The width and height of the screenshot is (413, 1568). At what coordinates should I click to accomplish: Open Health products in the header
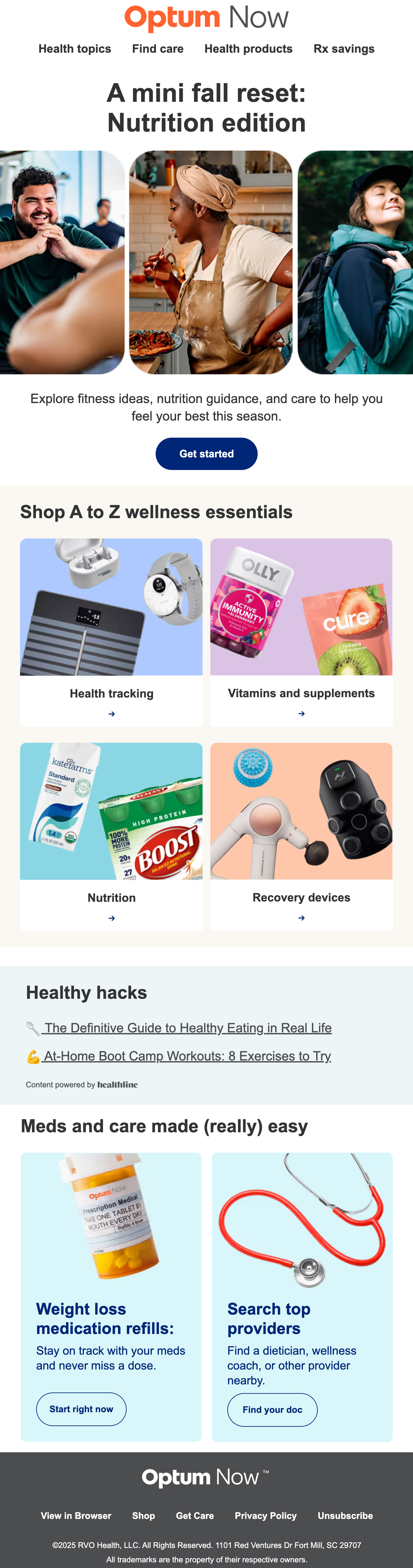[248, 49]
